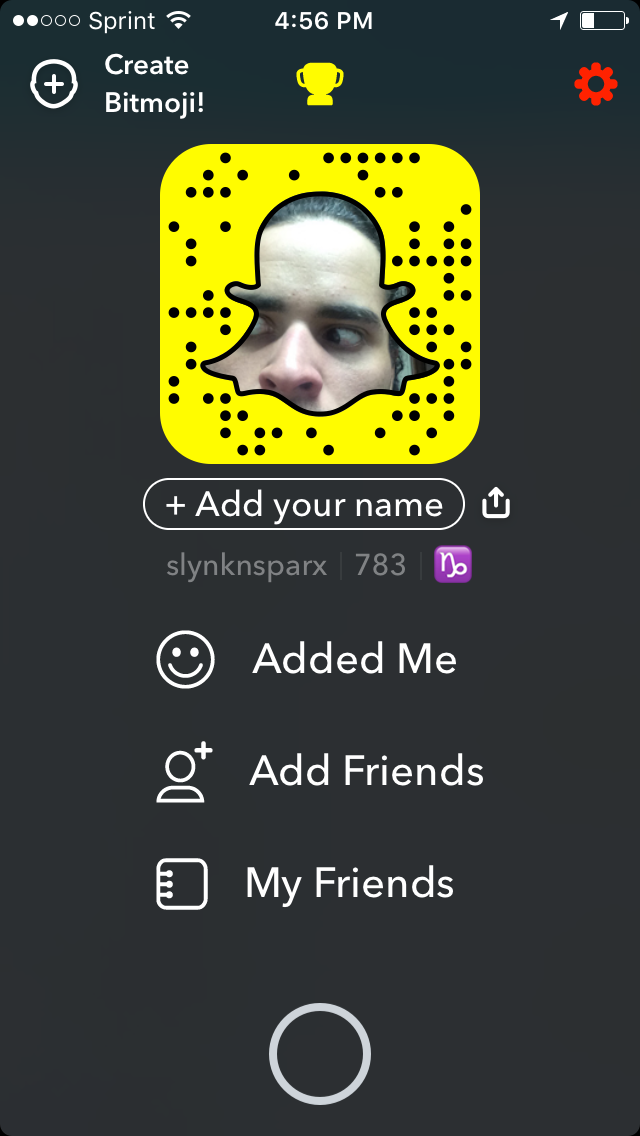Tap Create Bitmoji
The height and width of the screenshot is (1136, 640).
pos(118,83)
